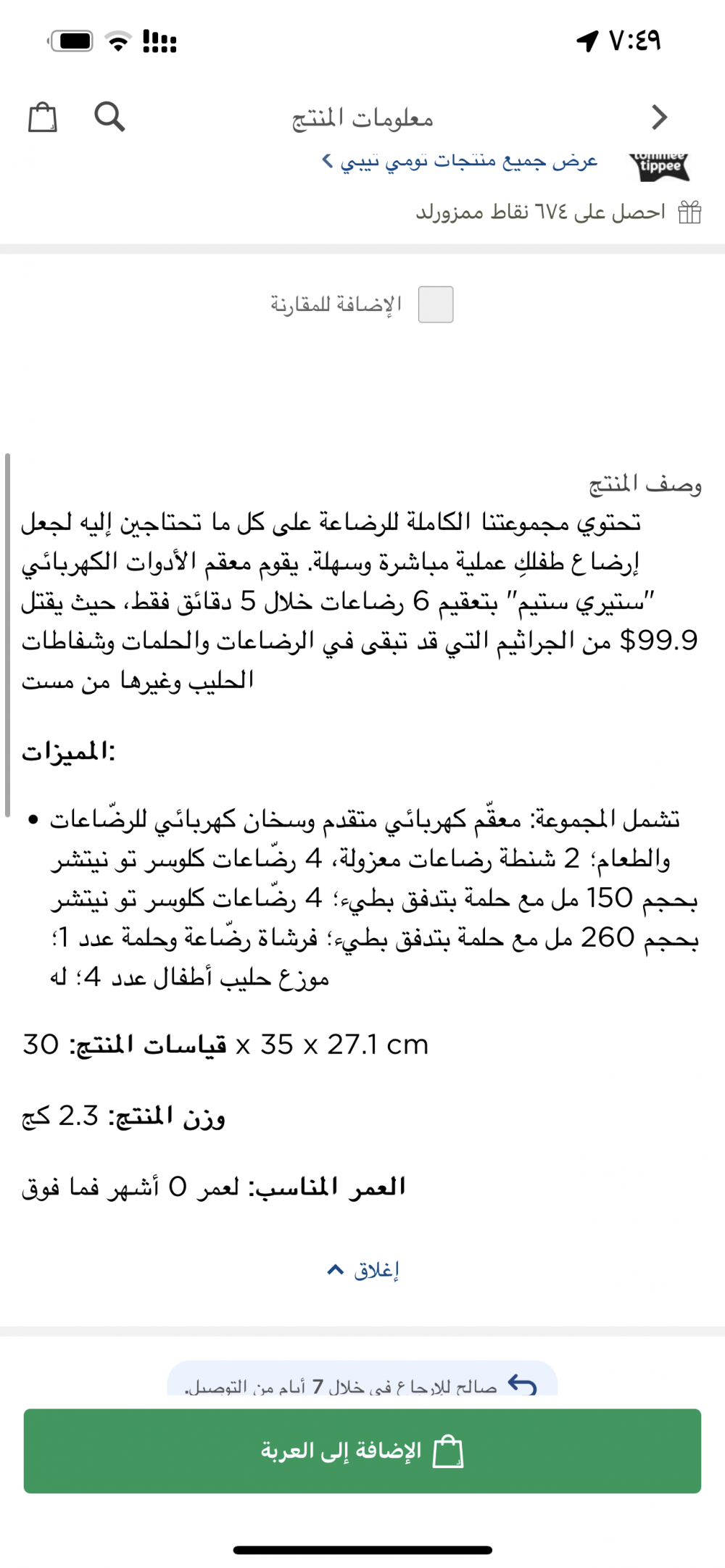Collapse description with the إغلاق link
This screenshot has height=1568, width=725.
click(x=363, y=1269)
